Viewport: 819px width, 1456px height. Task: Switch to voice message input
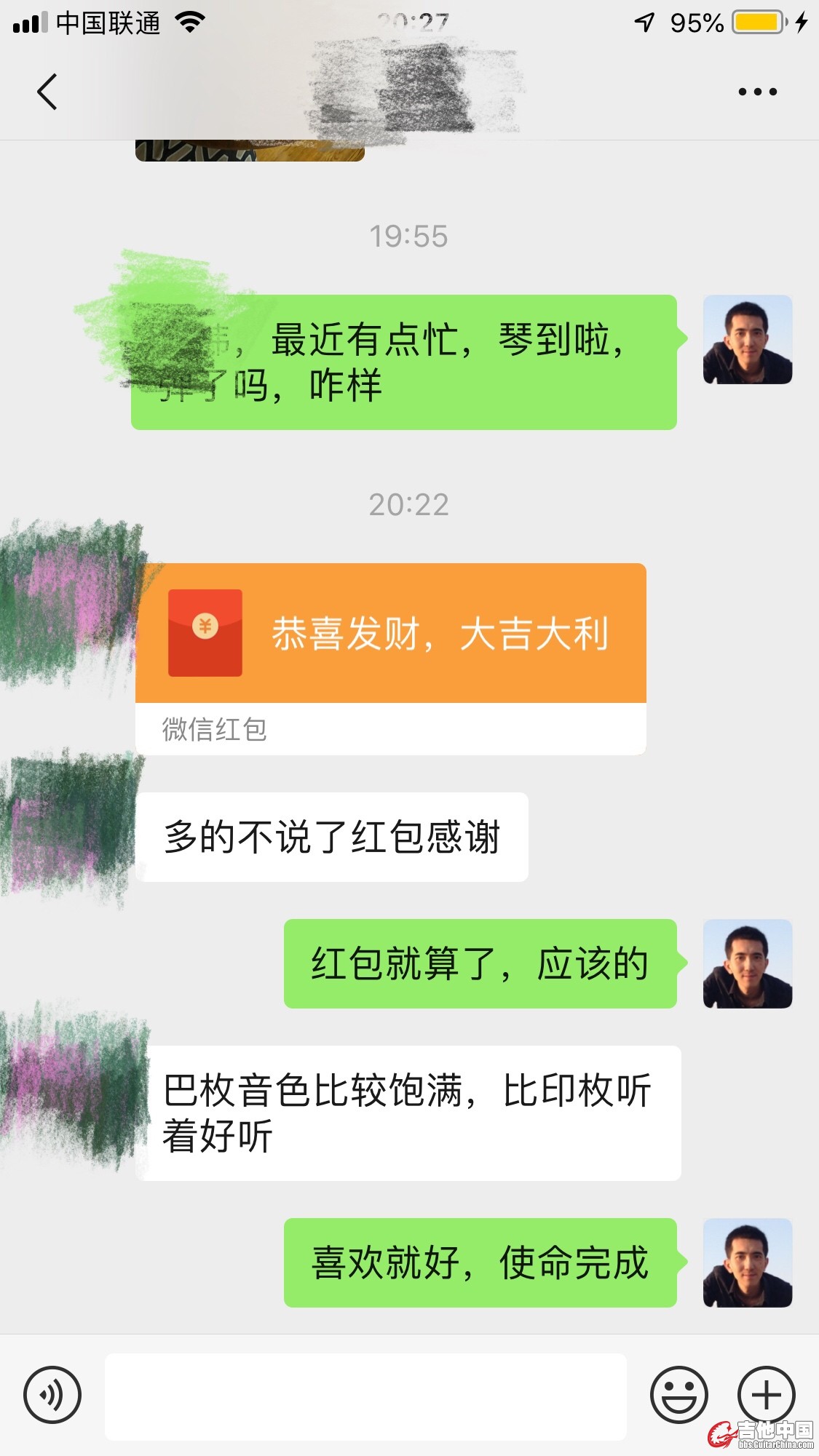[x=52, y=1395]
